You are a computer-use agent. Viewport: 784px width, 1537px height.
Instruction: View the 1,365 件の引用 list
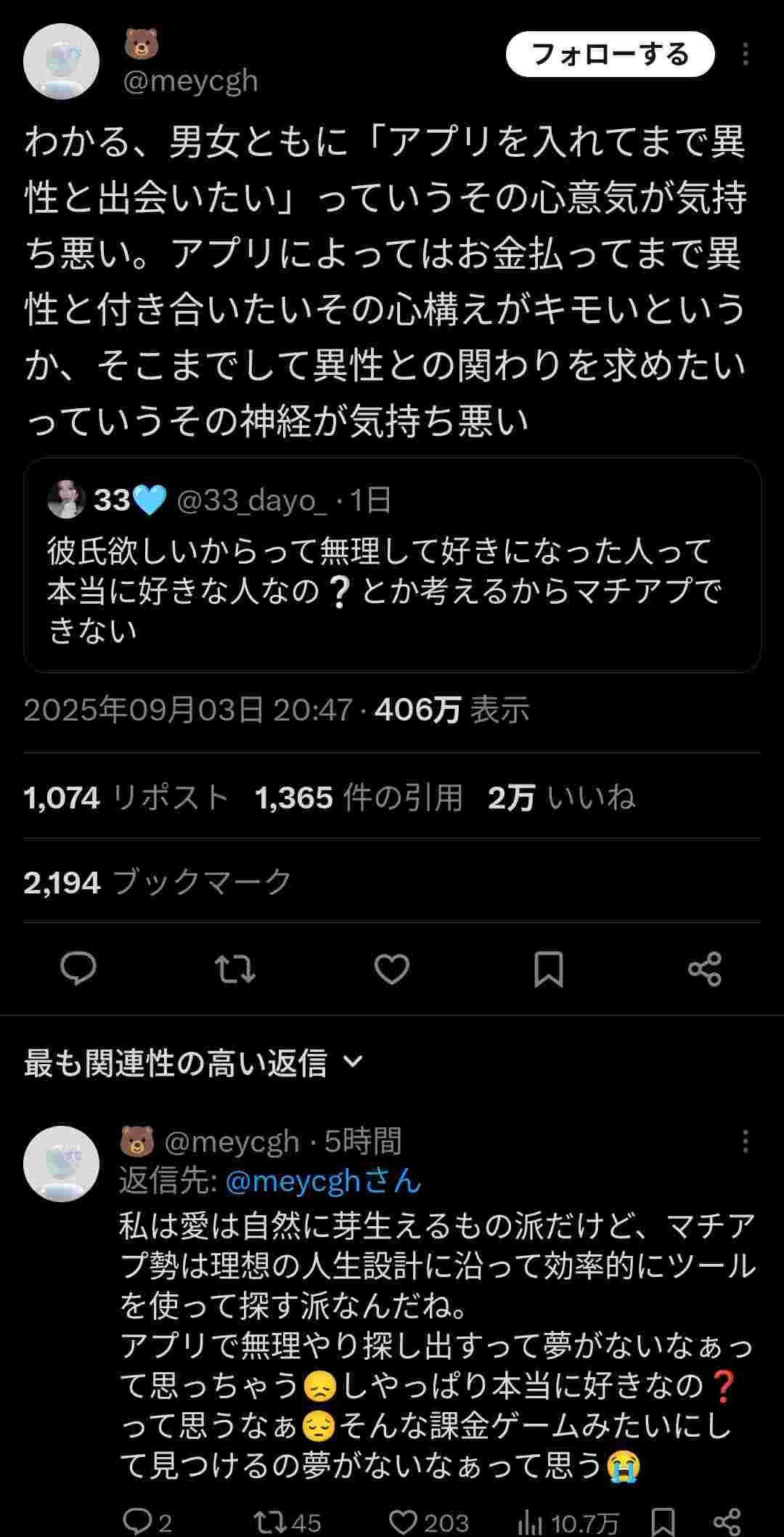tap(359, 798)
